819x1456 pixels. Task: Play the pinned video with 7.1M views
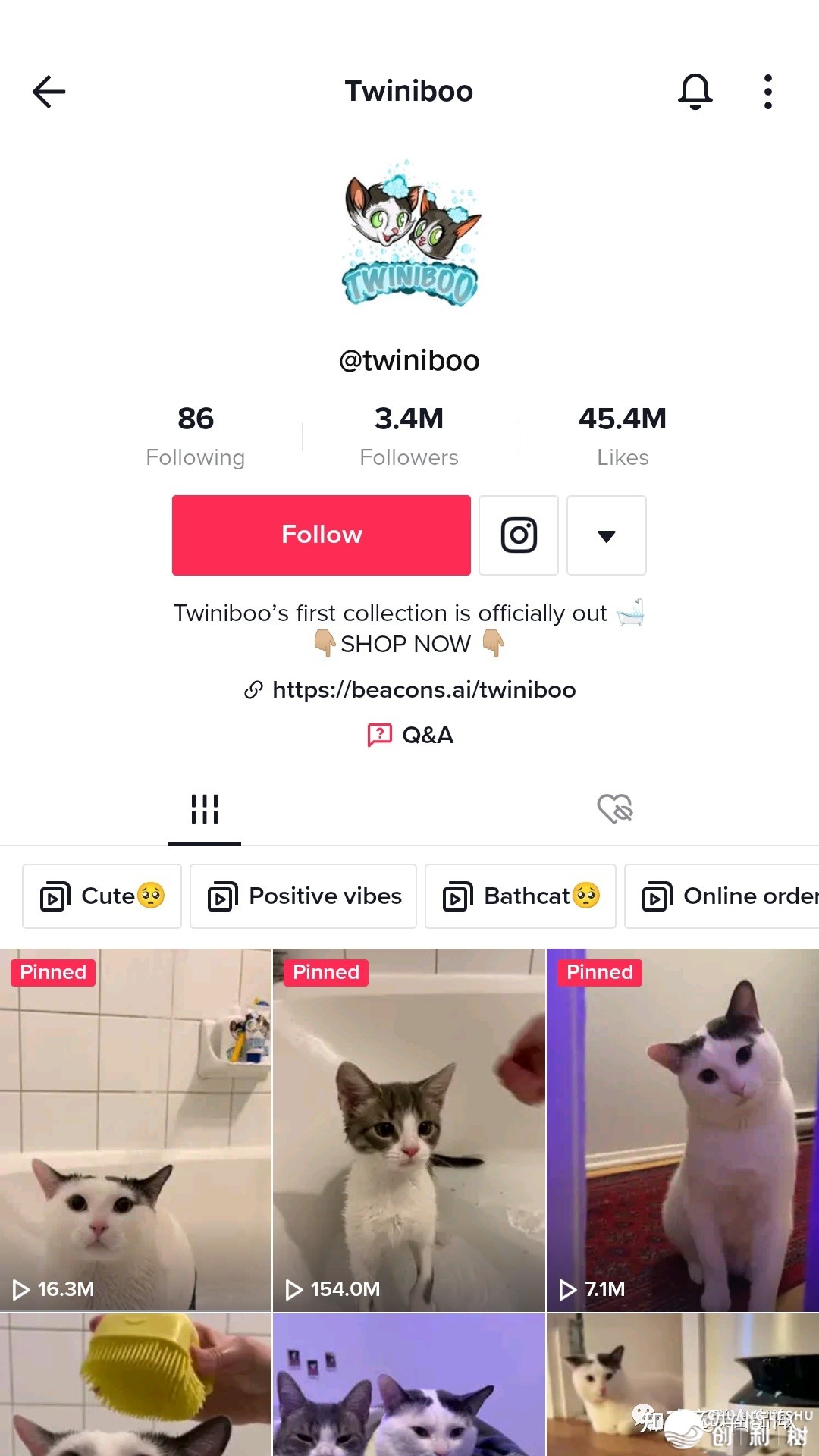[x=682, y=1130]
